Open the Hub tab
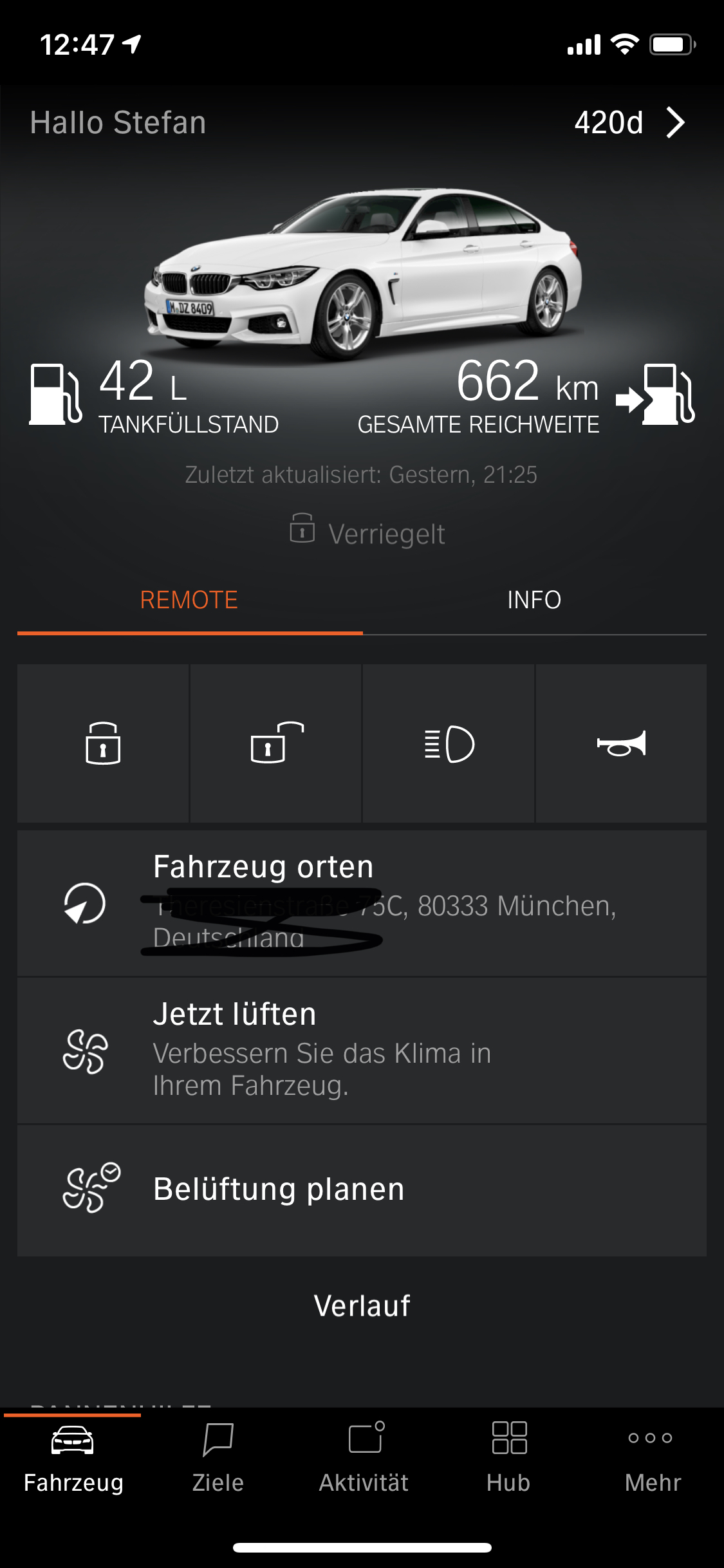Image resolution: width=724 pixels, height=1568 pixels. (x=508, y=1459)
